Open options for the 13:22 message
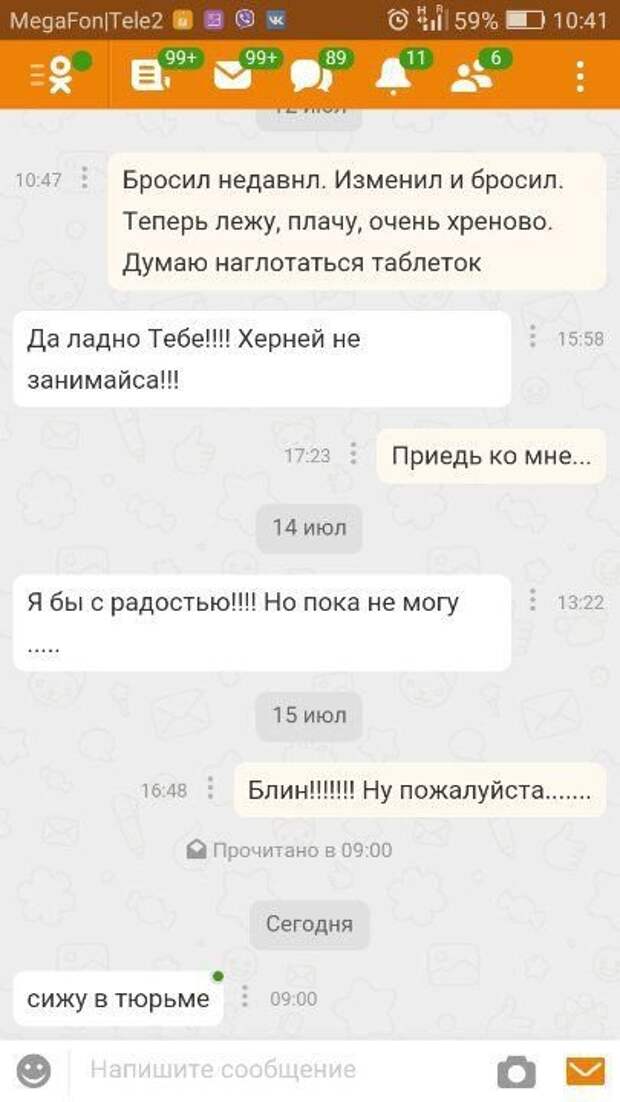 [x=535, y=602]
